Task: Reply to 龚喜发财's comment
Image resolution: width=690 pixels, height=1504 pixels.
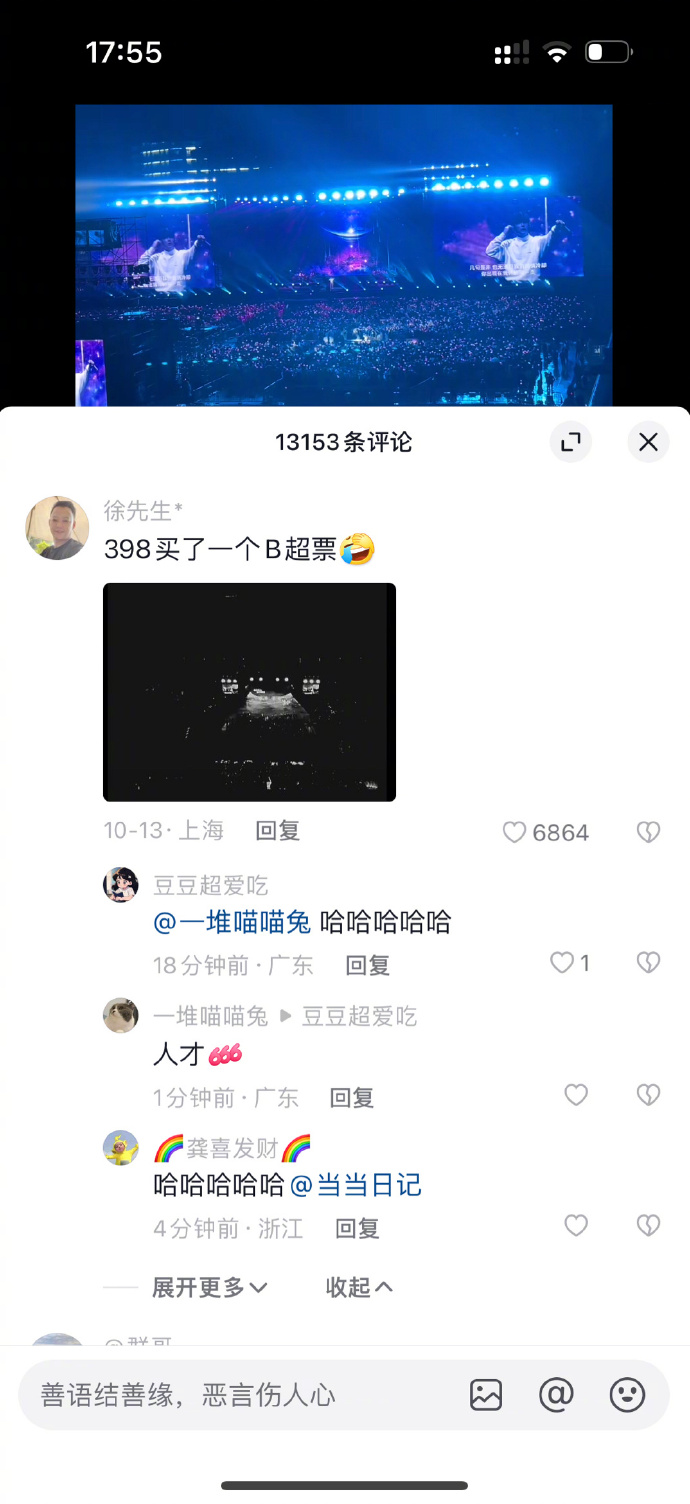Action: (357, 1228)
